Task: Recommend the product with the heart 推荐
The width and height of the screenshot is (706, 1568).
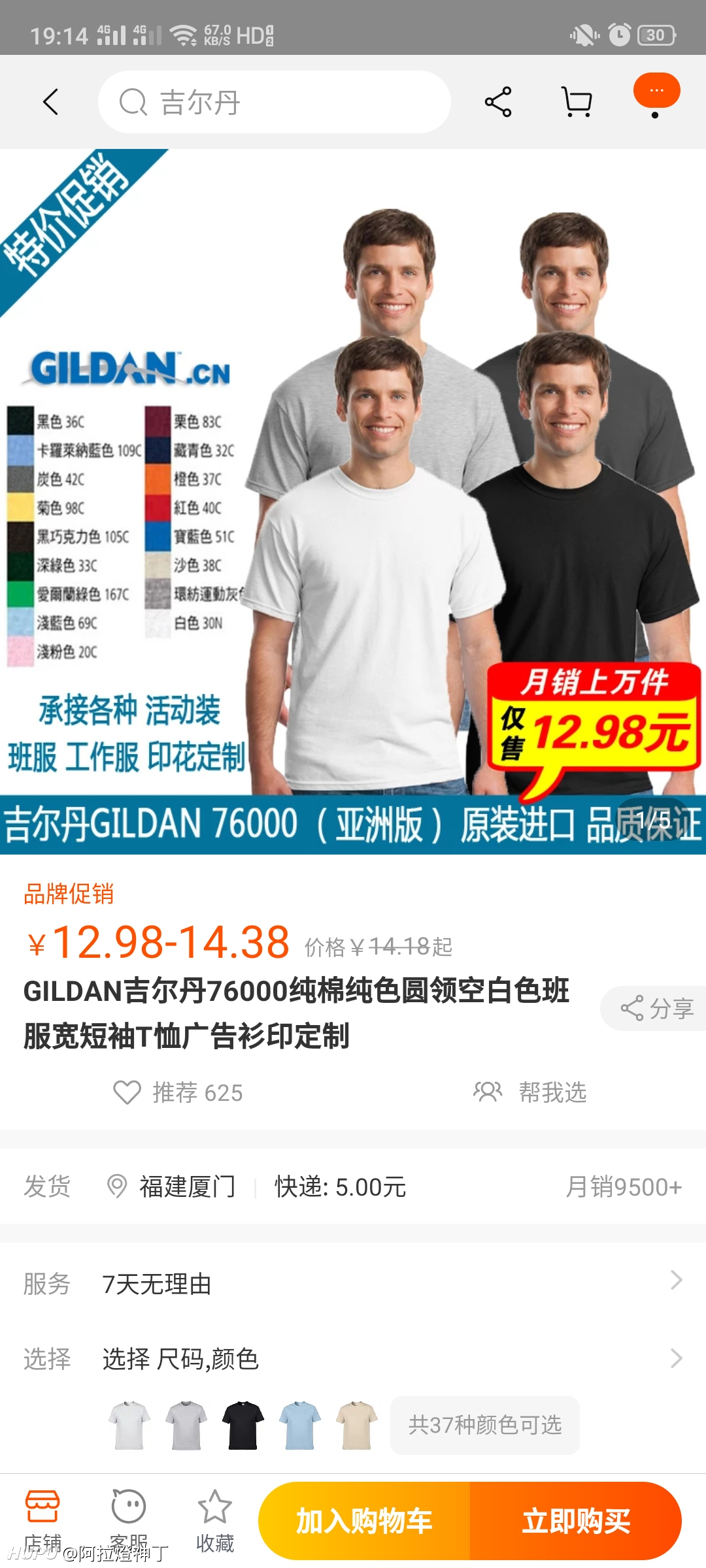Action: point(178,1092)
